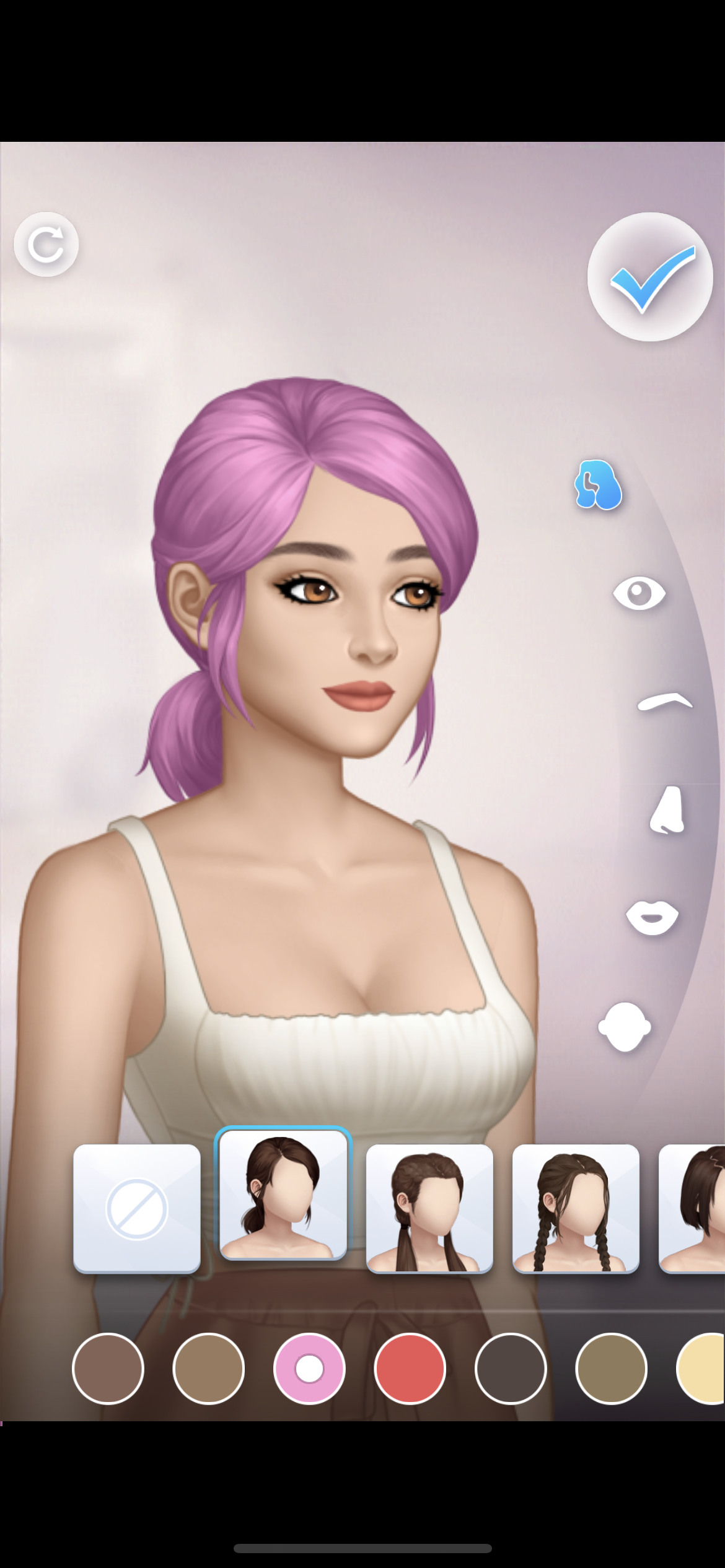Reset the avatar with the circular arrow
This screenshot has height=1568, width=725.
pyautogui.click(x=46, y=244)
